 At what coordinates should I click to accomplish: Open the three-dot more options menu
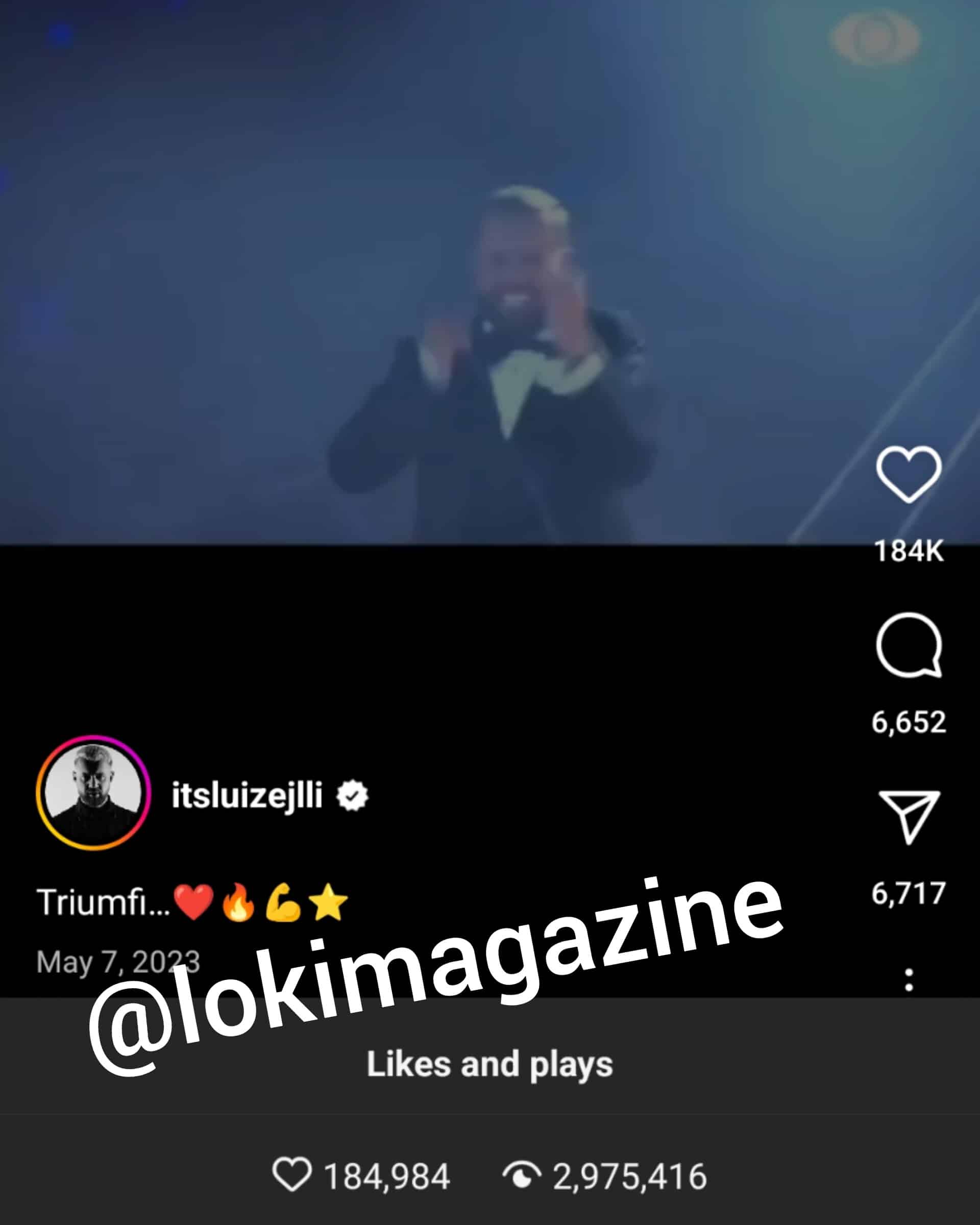click(909, 979)
